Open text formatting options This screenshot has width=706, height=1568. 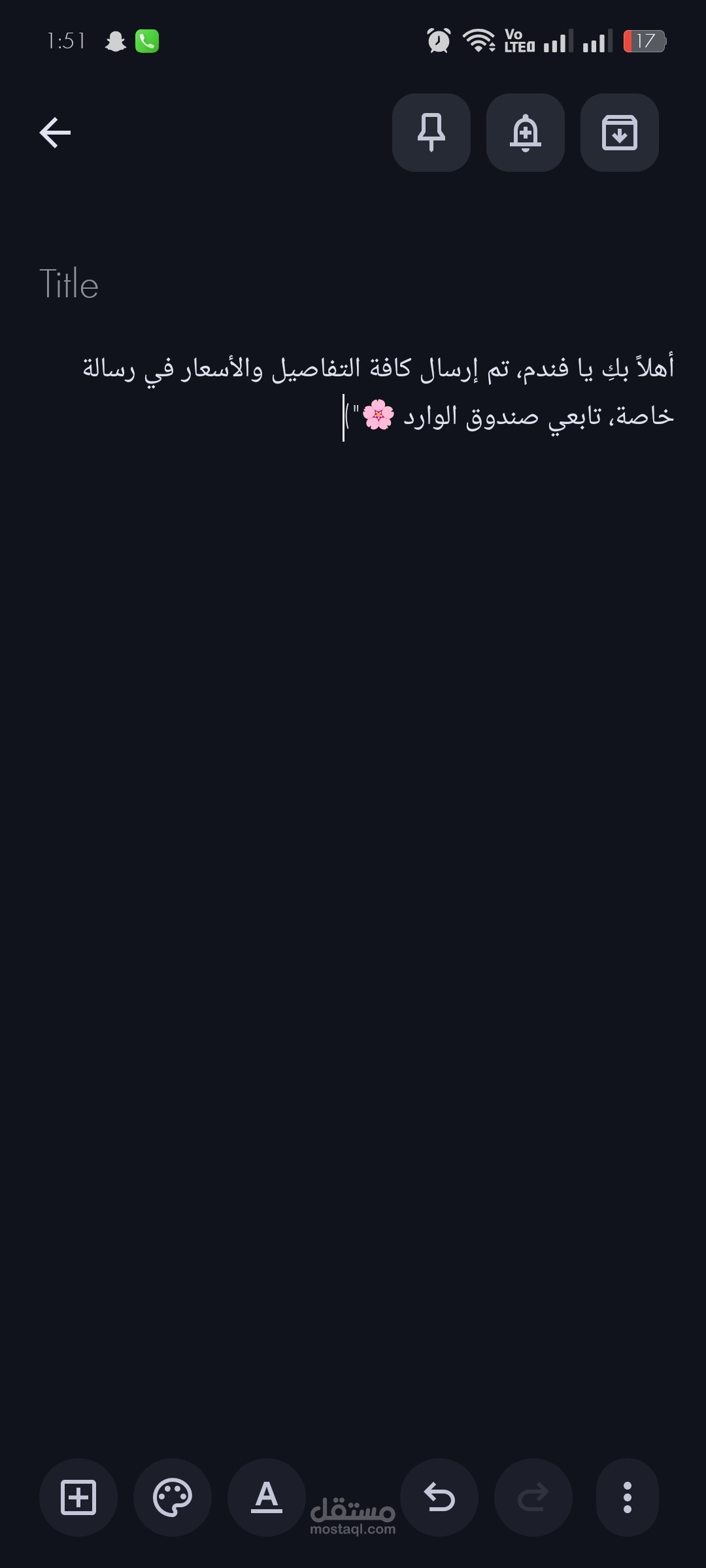(x=267, y=1497)
